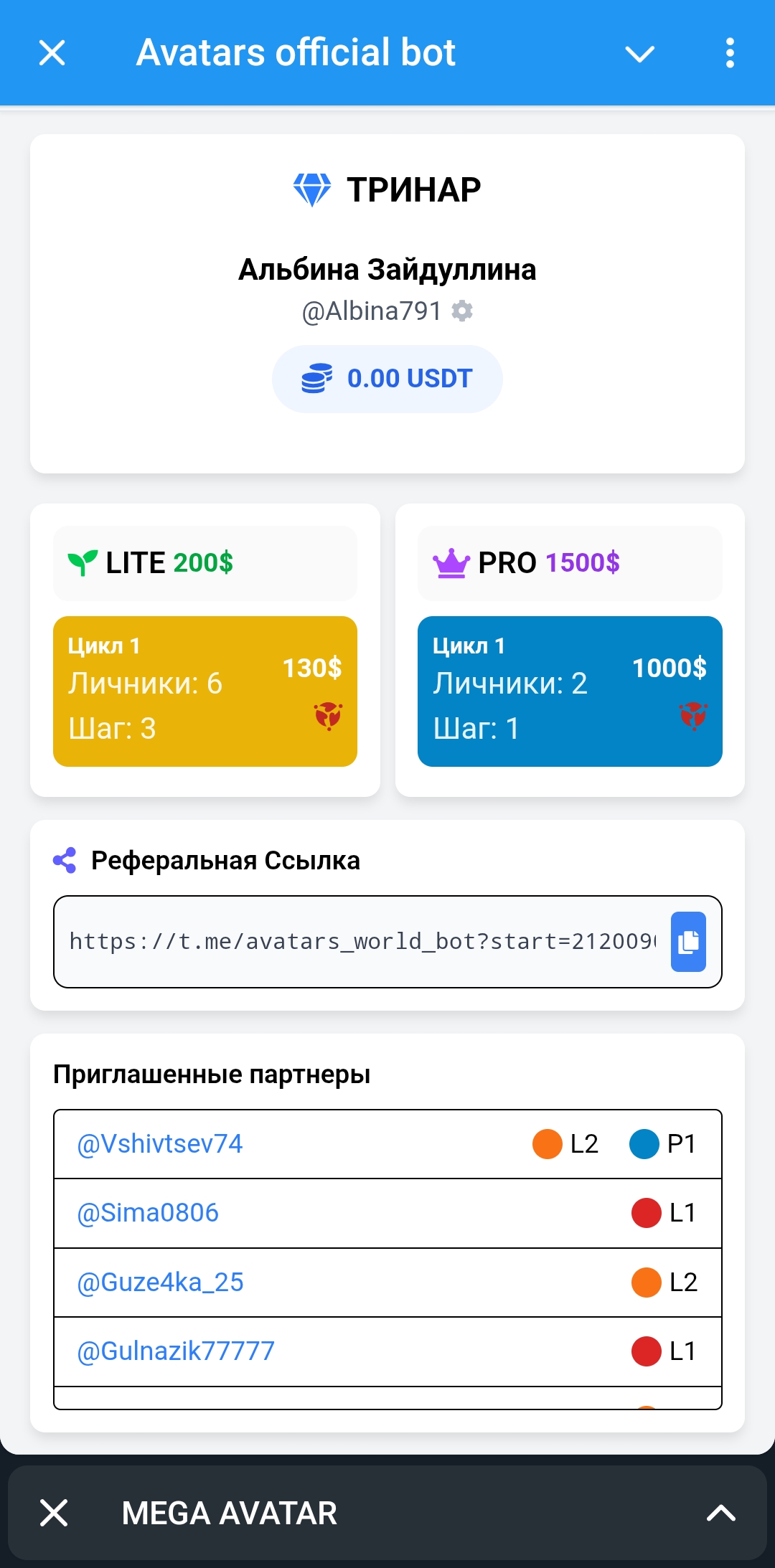775x1568 pixels.
Task: Collapse the bot using the header chevron
Action: coord(639,54)
